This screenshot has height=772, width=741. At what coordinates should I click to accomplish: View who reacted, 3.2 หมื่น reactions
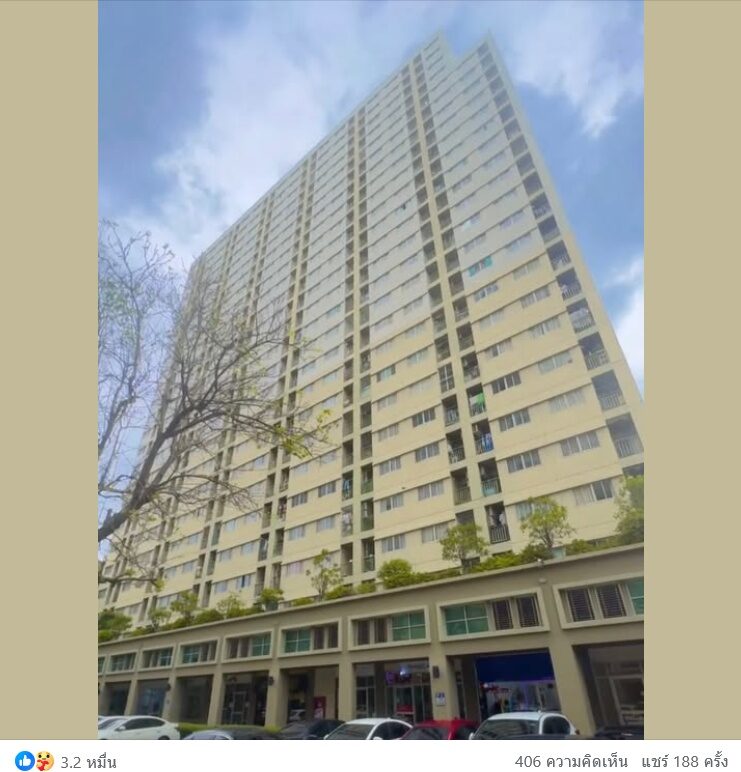point(88,762)
